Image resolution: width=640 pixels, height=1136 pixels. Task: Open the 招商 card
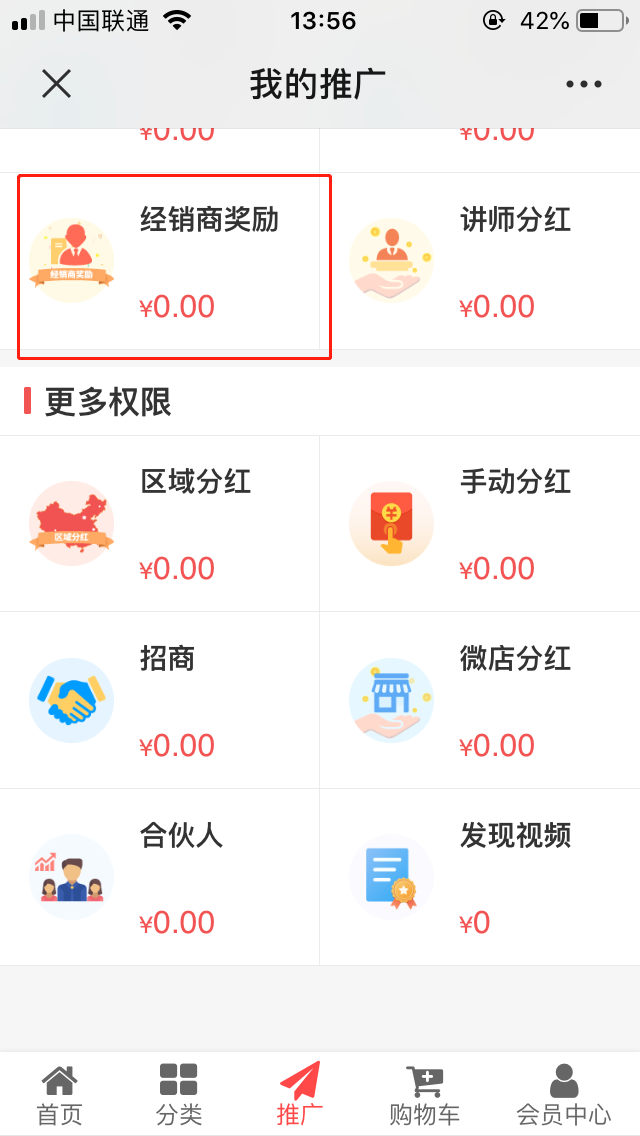click(160, 700)
